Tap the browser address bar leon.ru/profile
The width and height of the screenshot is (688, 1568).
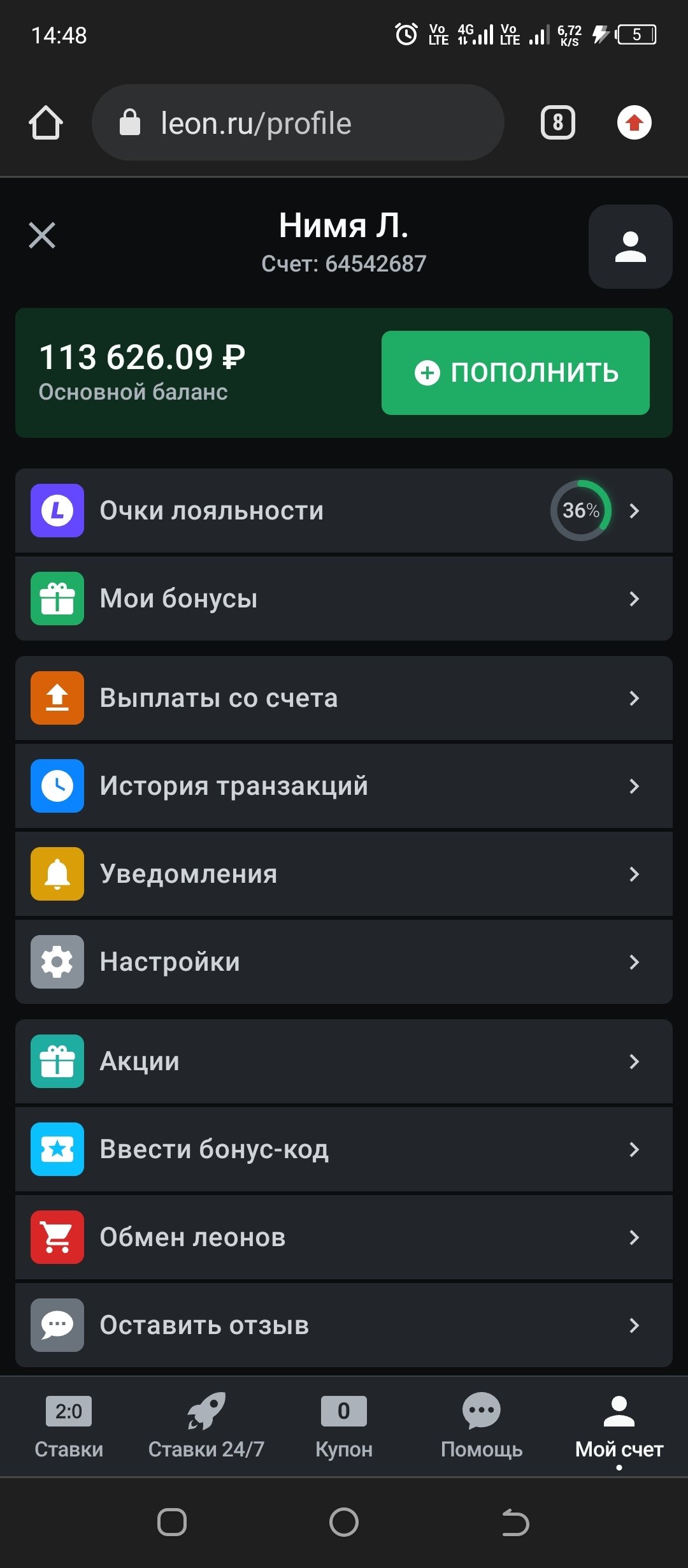298,123
